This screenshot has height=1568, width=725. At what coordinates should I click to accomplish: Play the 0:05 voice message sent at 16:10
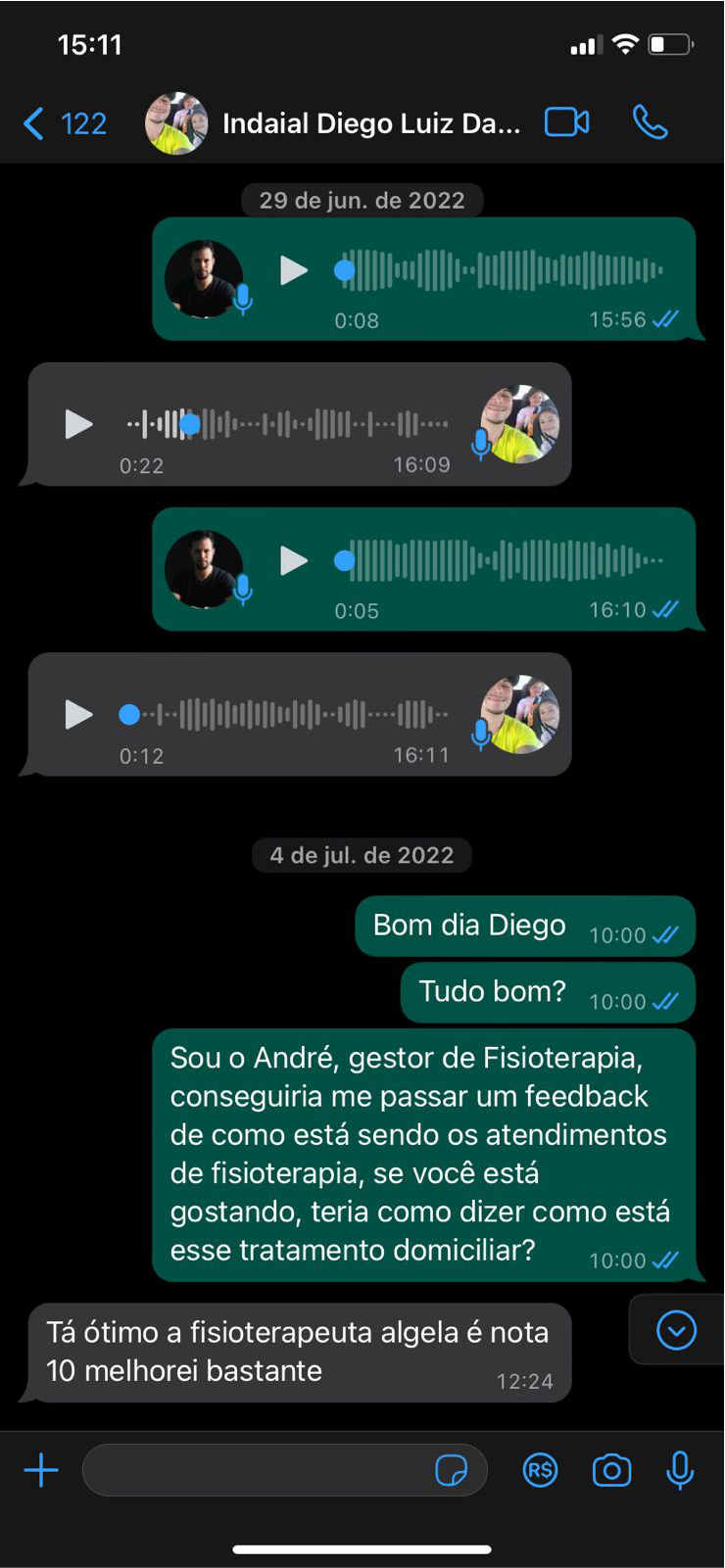[x=293, y=560]
